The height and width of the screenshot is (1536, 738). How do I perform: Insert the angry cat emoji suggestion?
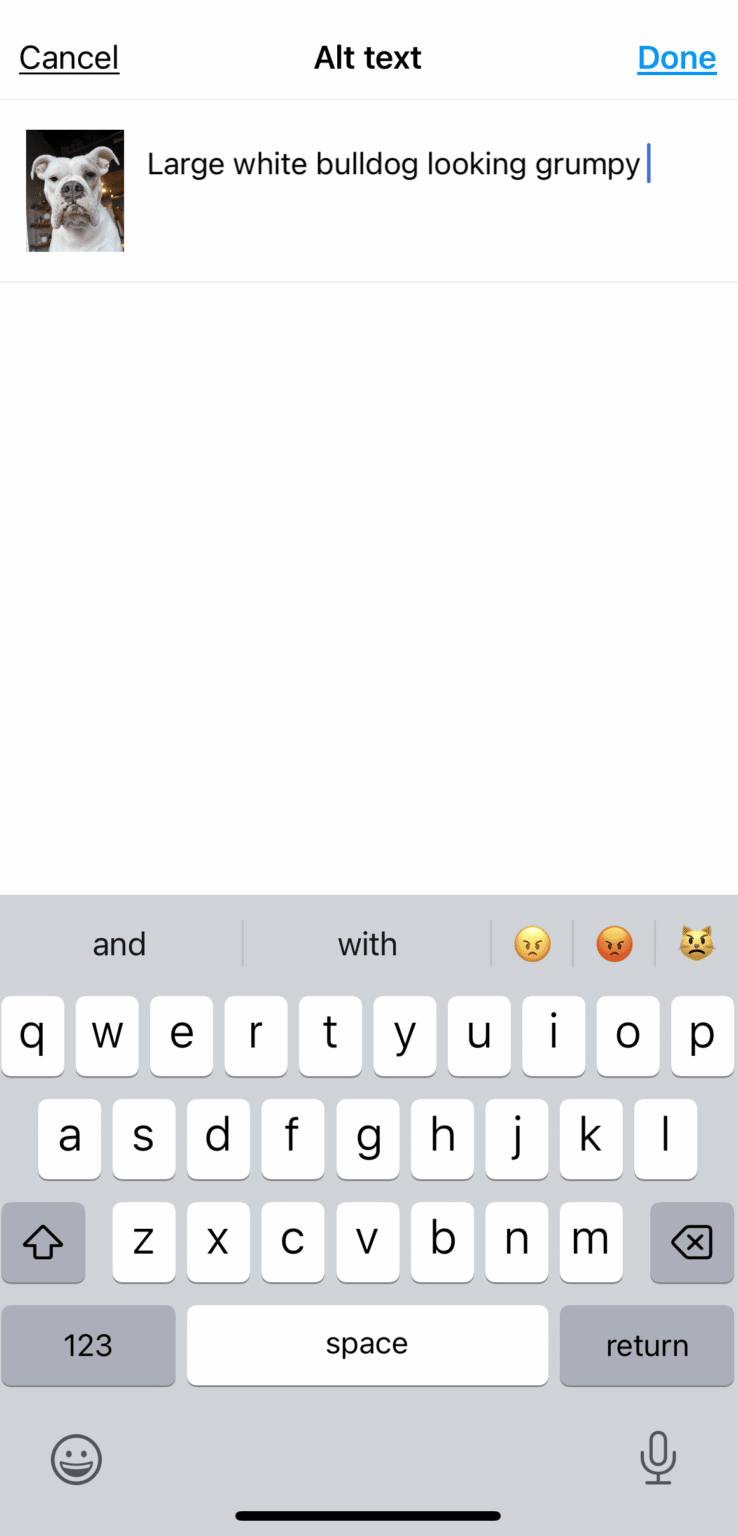[x=697, y=942]
